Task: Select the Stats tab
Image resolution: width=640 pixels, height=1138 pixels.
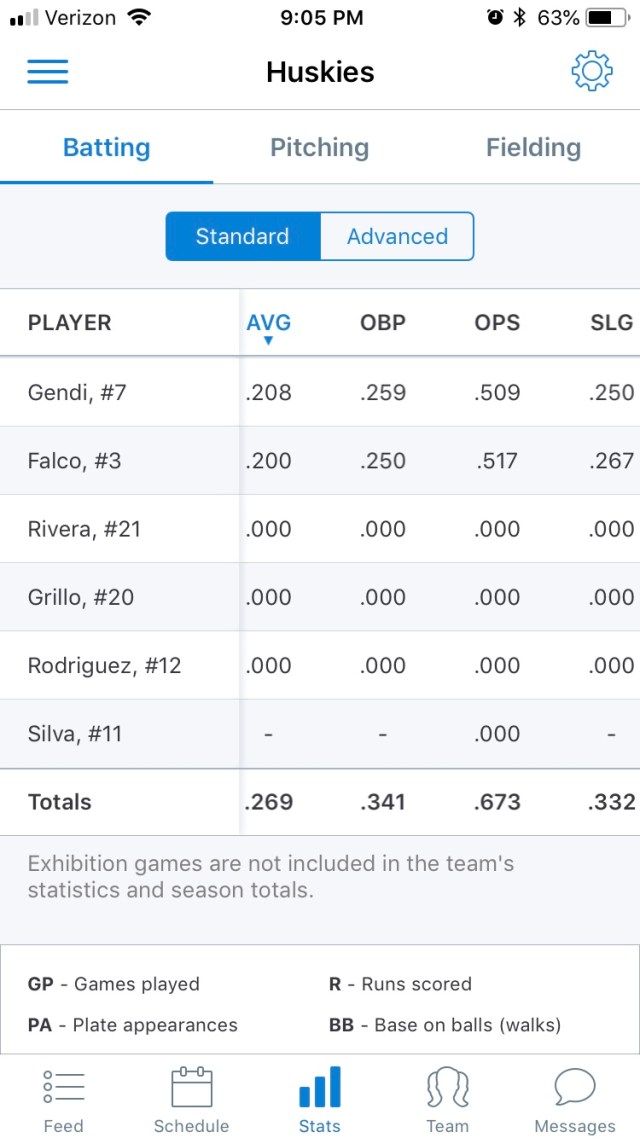Action: coord(319,1099)
